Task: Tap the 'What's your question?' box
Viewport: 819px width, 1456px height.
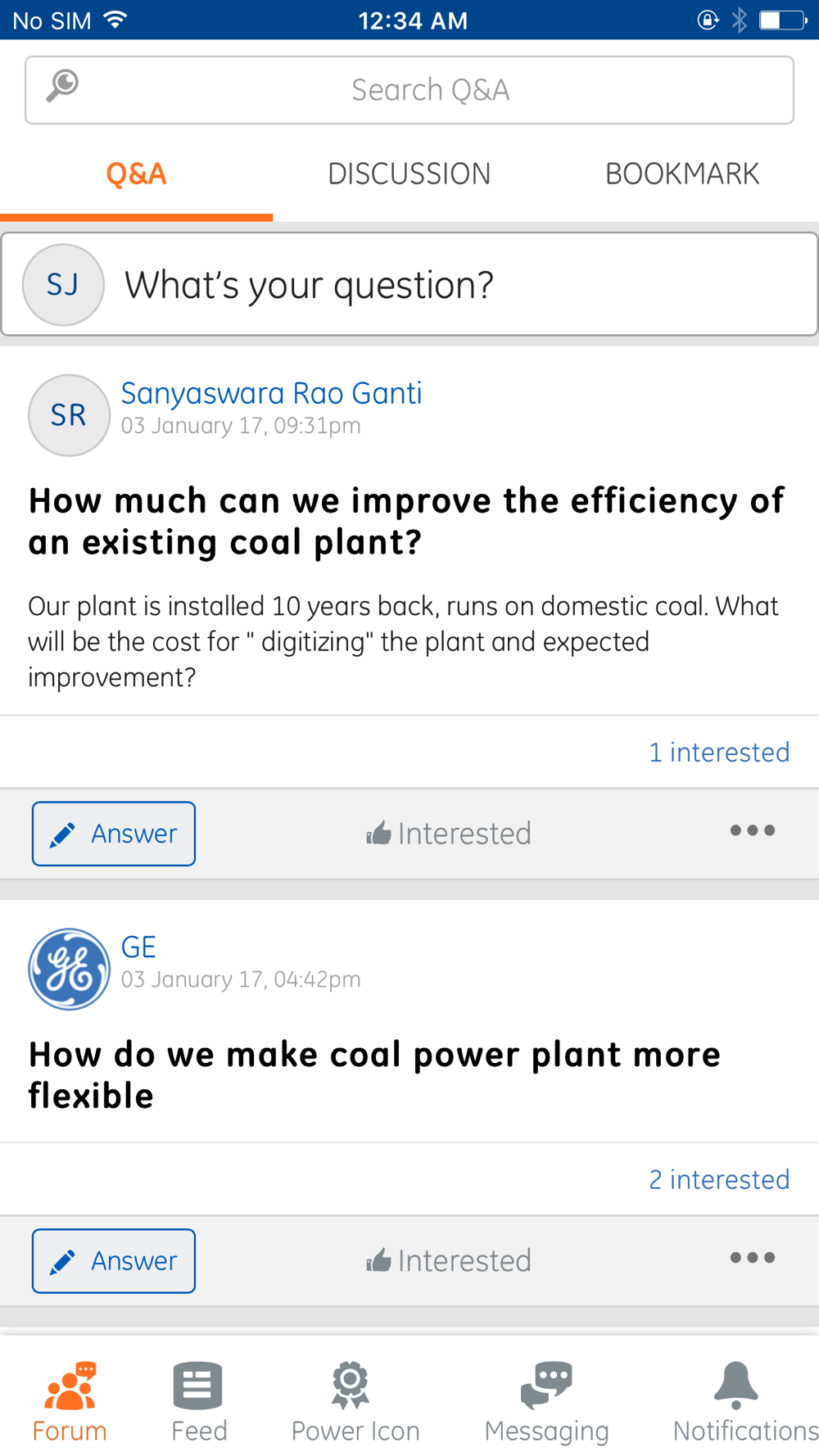Action: [409, 284]
